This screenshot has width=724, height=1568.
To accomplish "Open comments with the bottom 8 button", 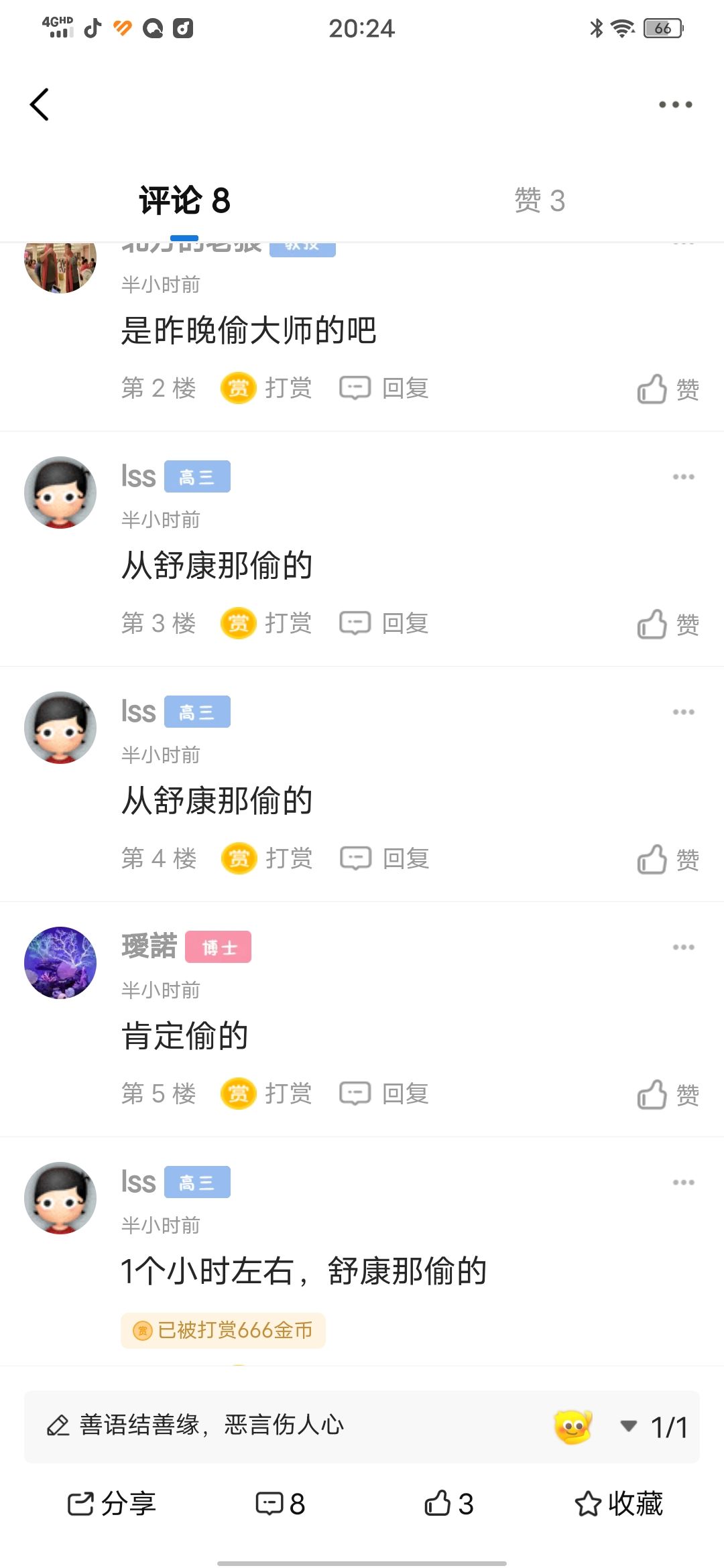I will [x=280, y=1504].
